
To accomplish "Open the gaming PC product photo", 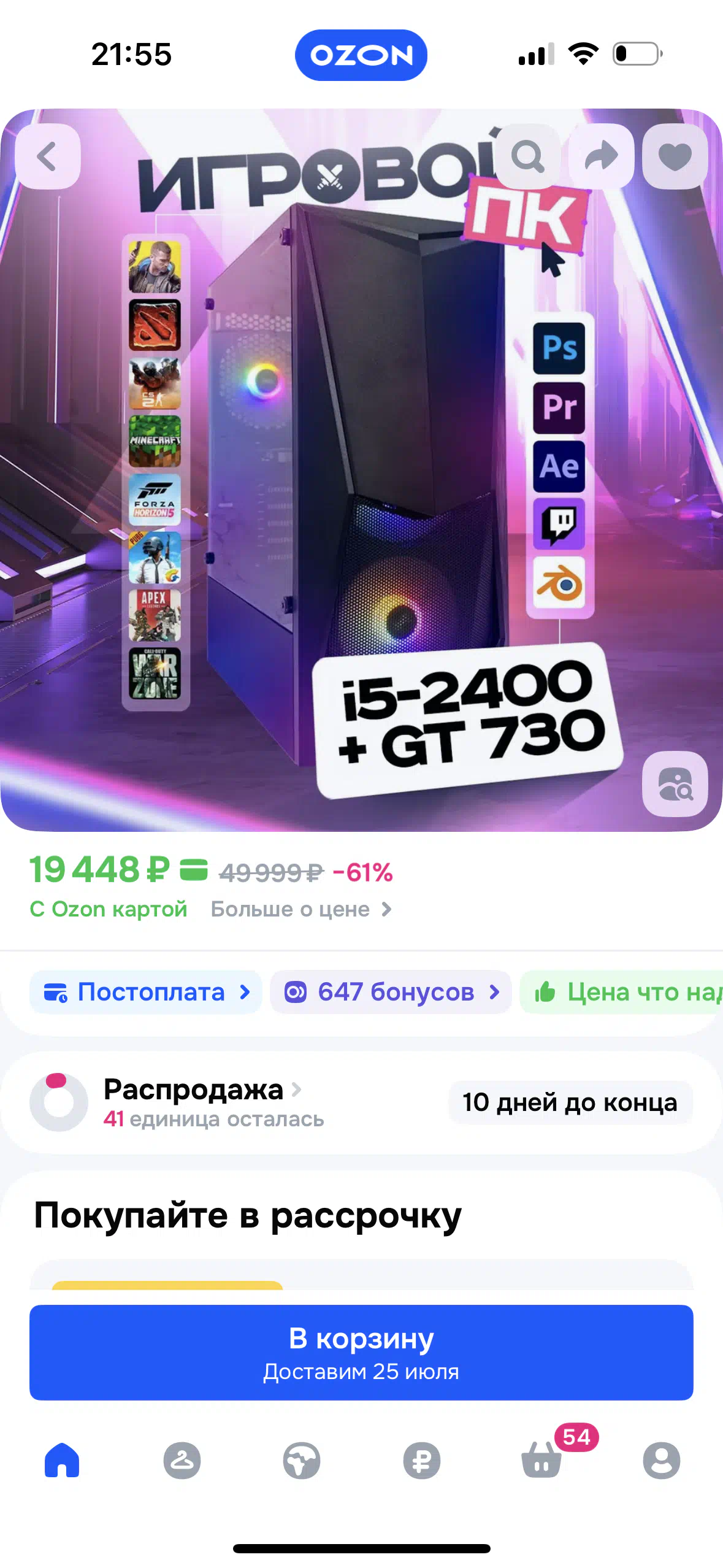I will pyautogui.click(x=361, y=470).
